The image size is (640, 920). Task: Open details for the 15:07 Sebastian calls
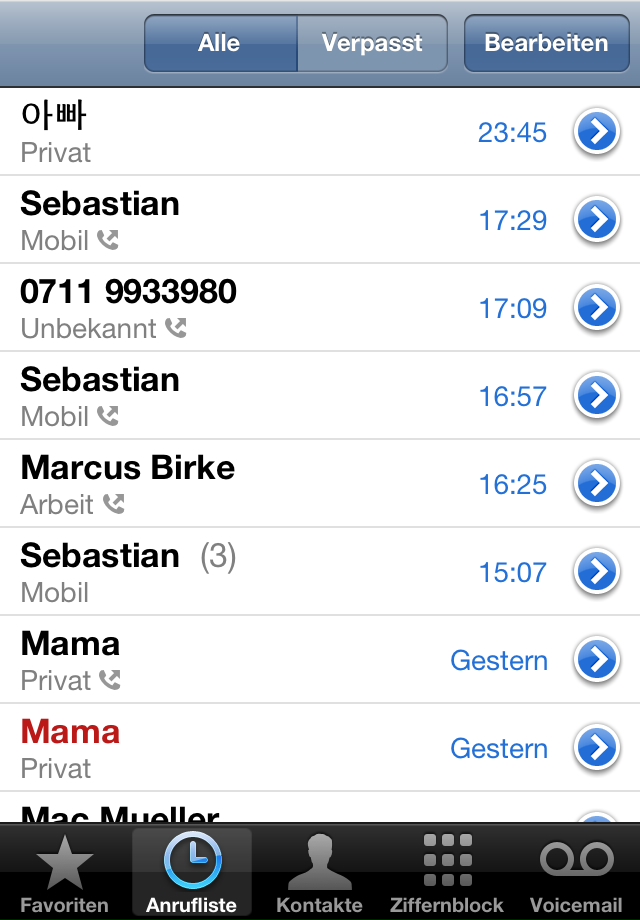click(x=597, y=573)
